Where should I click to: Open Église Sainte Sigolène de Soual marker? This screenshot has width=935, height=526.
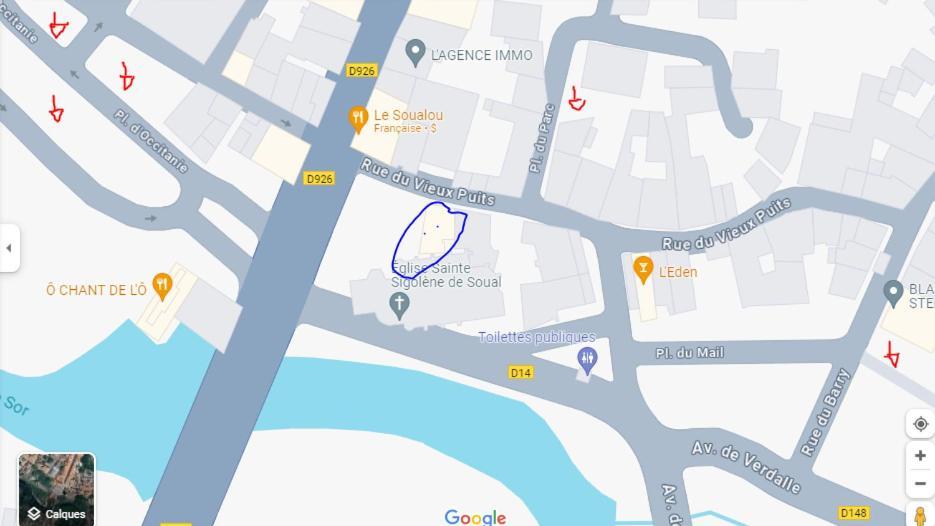click(400, 306)
